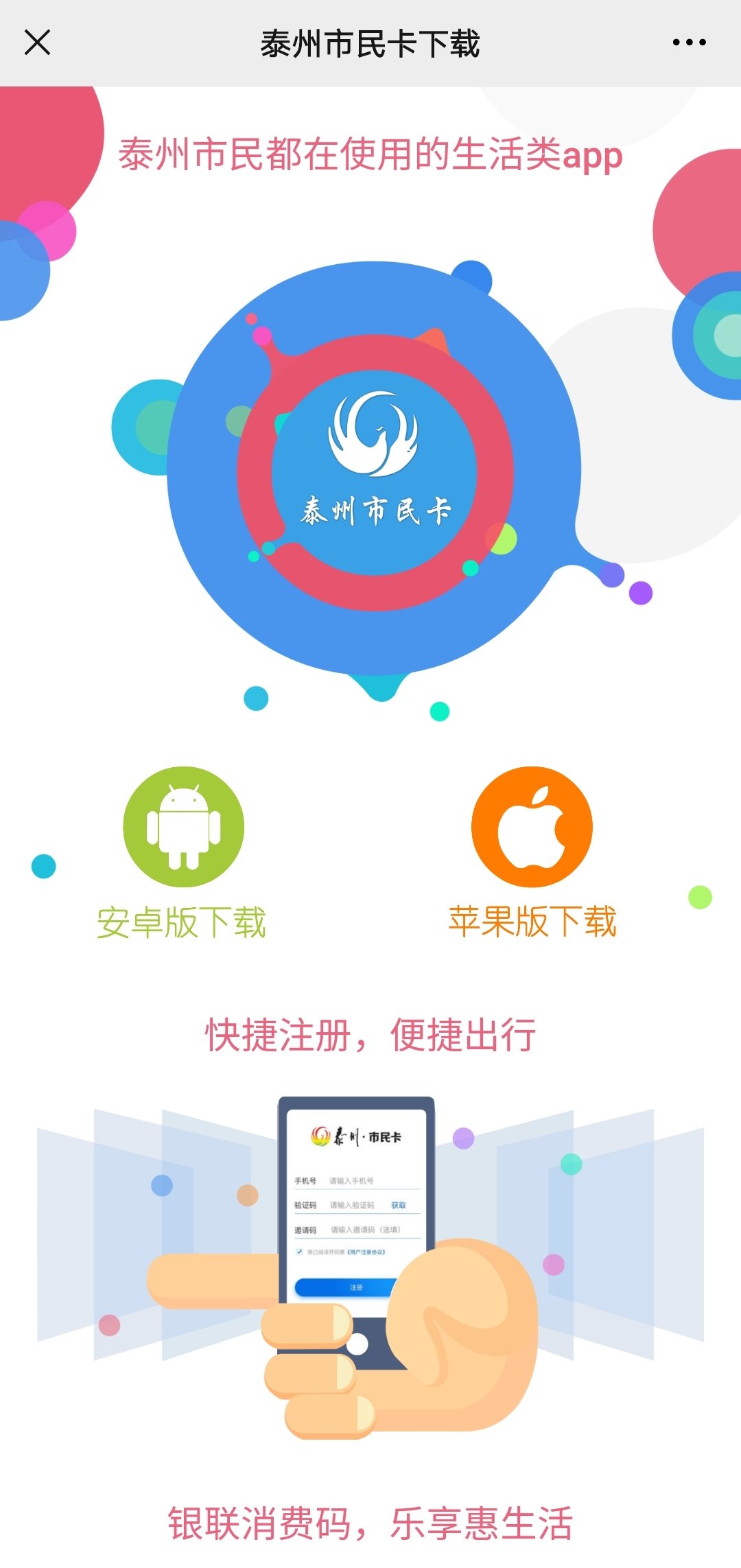Open the three-dot overflow menu
Viewport: 741px width, 1568px height.
(689, 43)
